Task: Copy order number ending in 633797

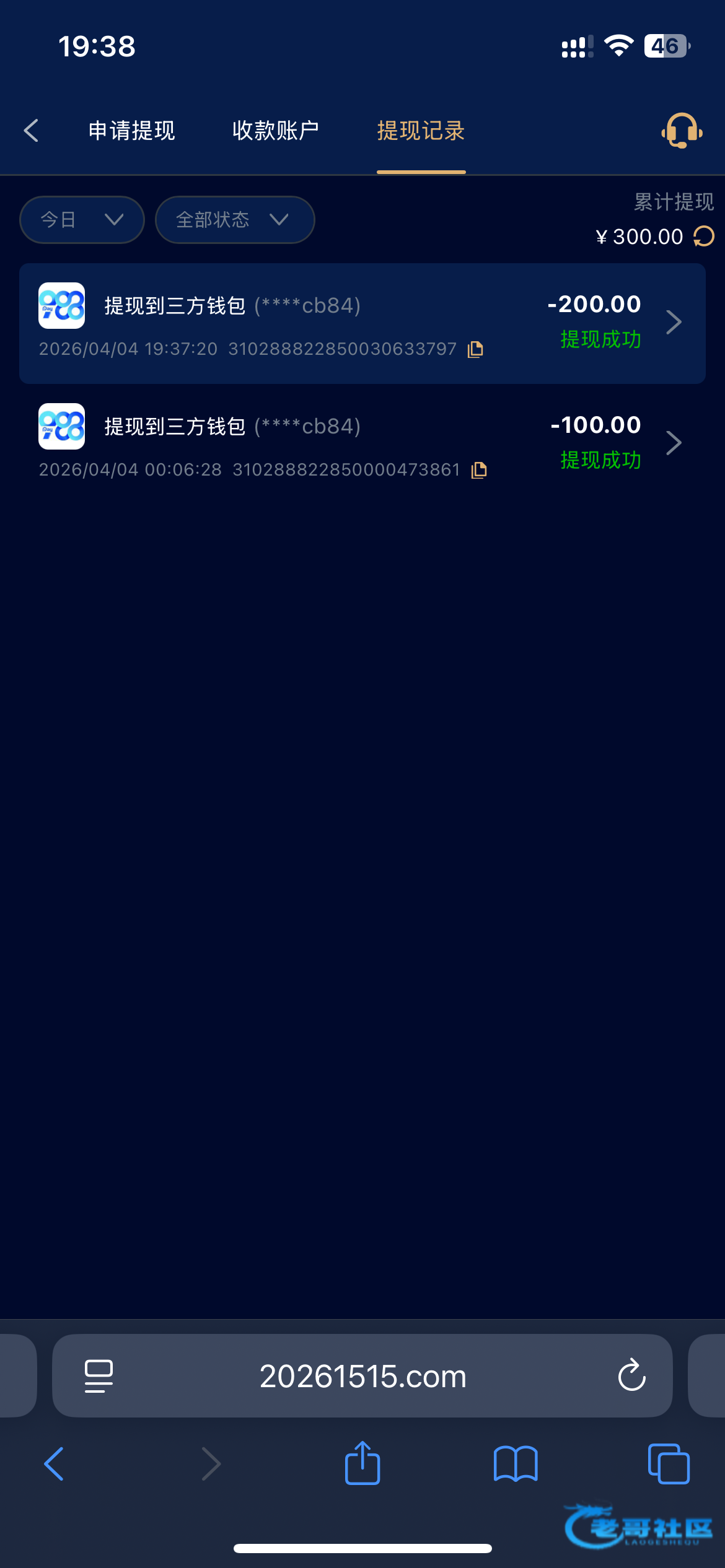Action: coord(475,349)
